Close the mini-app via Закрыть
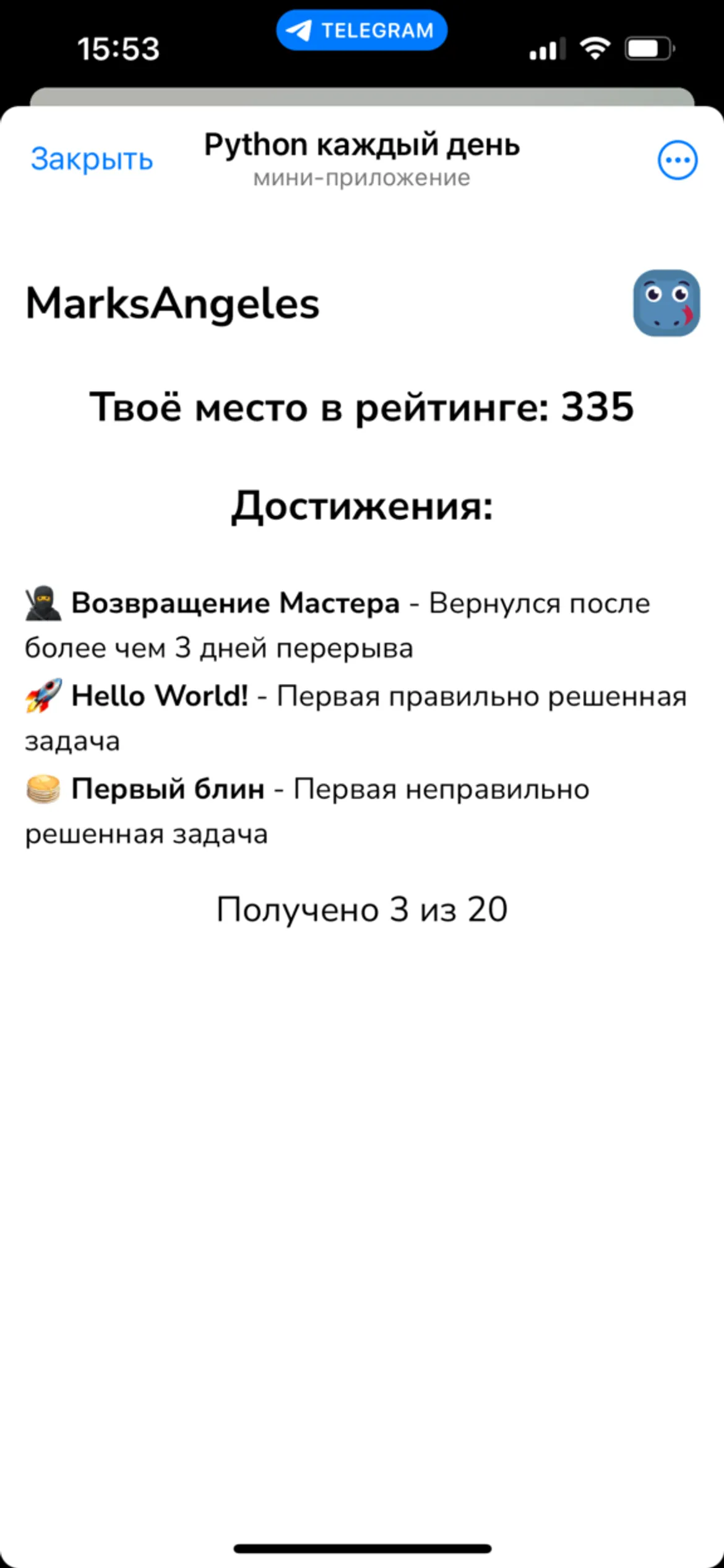Viewport: 724px width, 1568px height. (x=92, y=159)
